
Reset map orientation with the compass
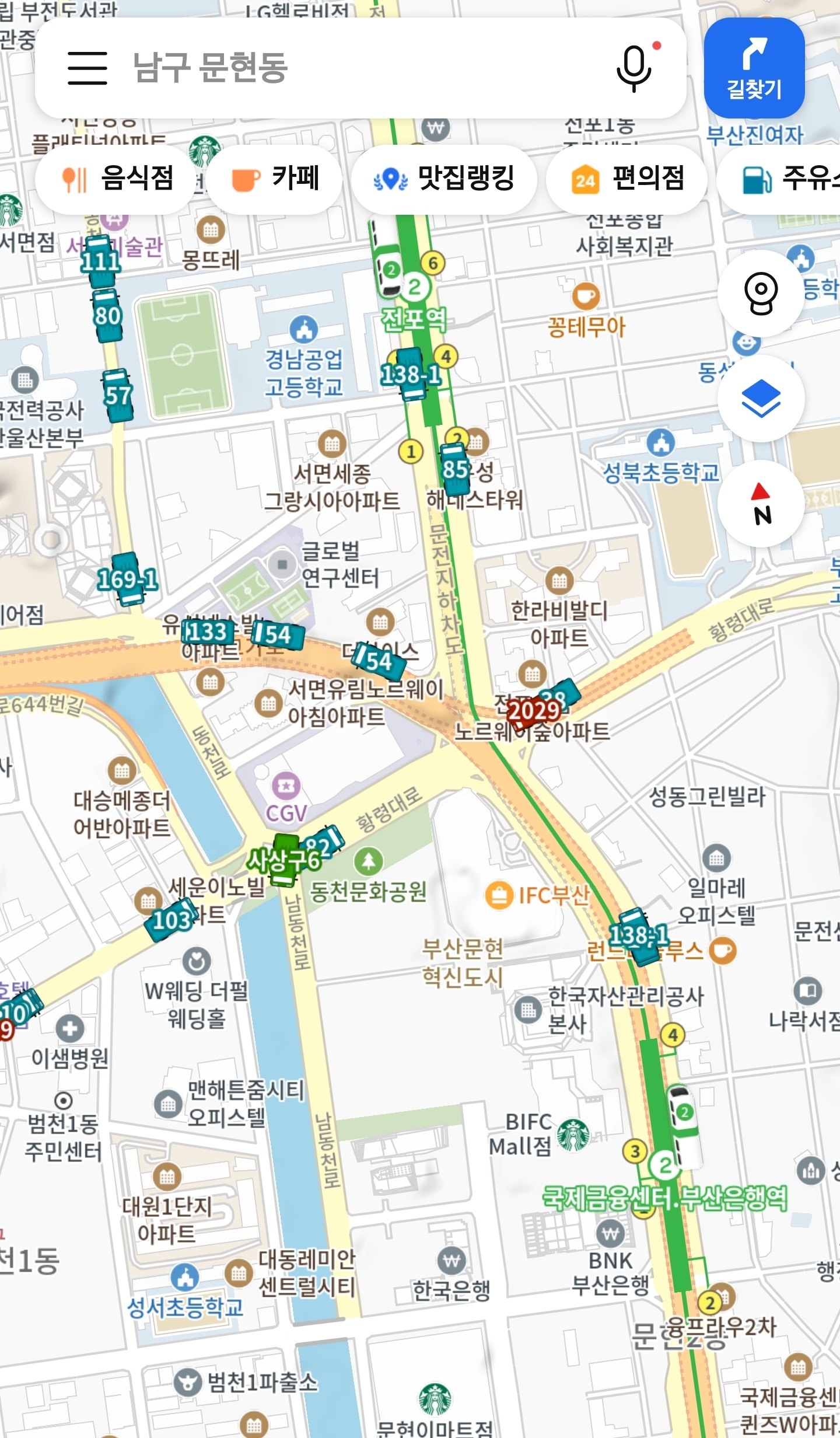coord(761,504)
